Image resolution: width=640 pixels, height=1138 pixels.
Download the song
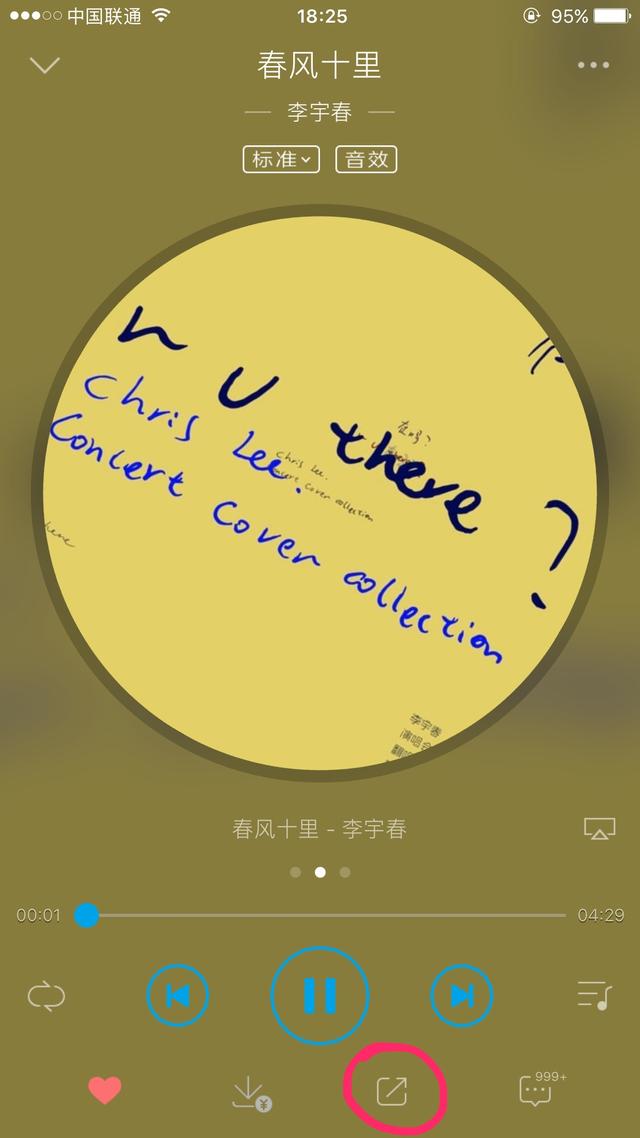(x=250, y=1091)
